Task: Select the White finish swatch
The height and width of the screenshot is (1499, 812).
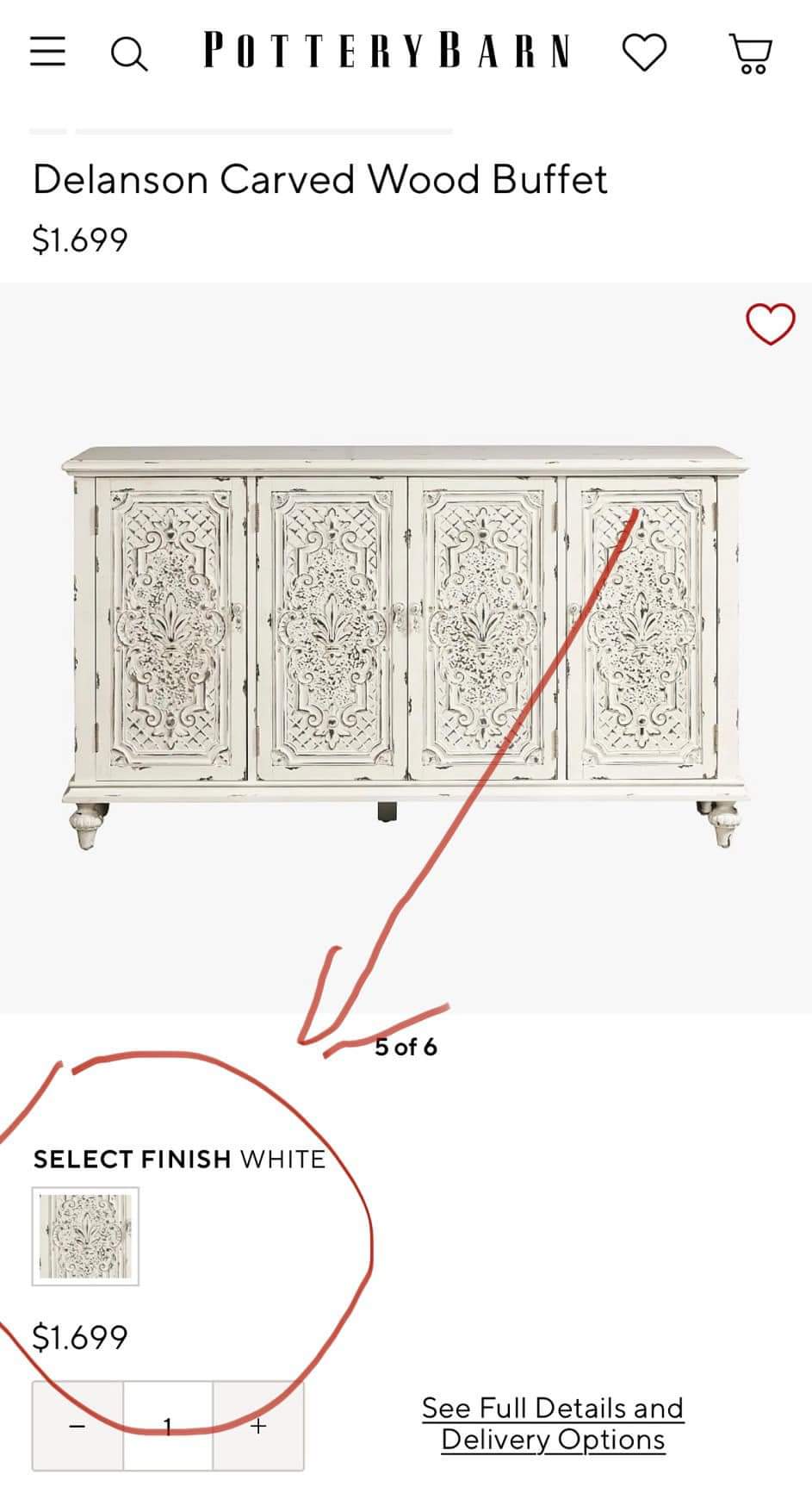Action: pyautogui.click(x=85, y=1236)
